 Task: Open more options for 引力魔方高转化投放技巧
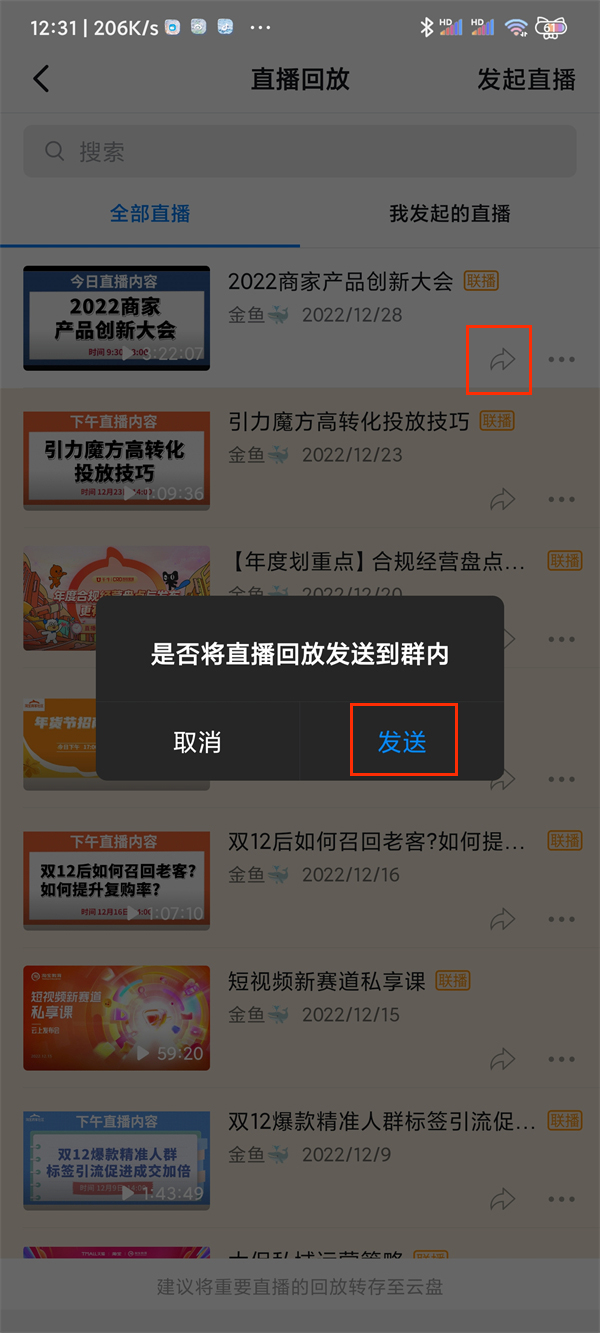click(x=562, y=498)
